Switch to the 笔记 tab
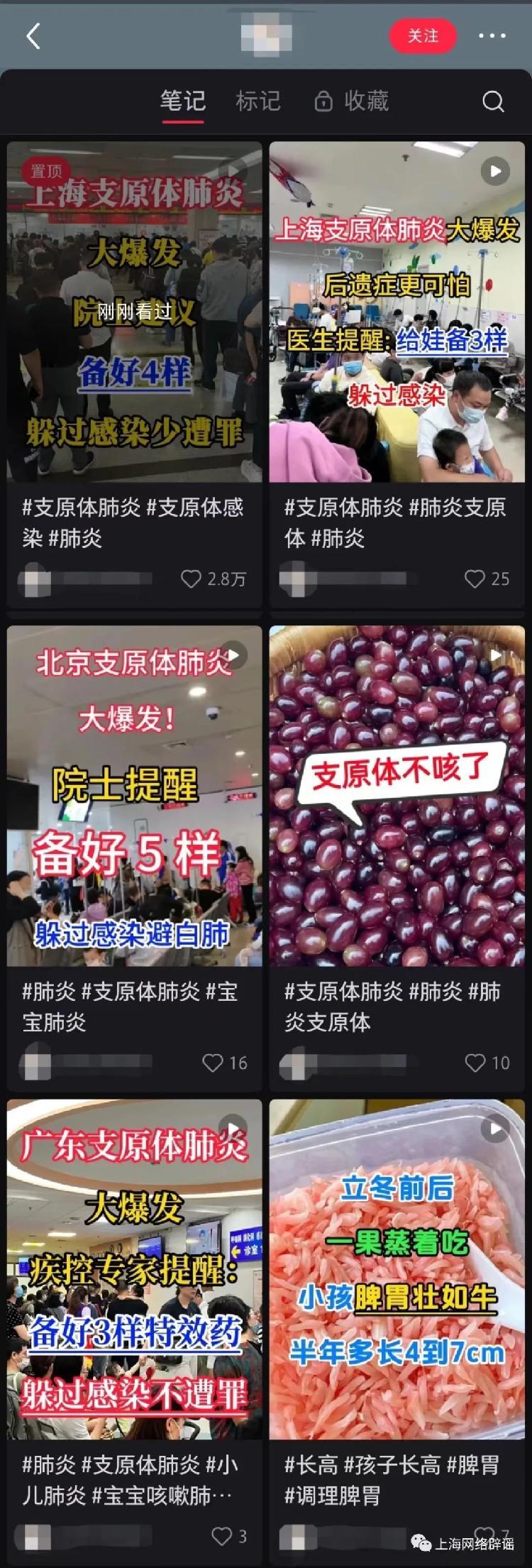Viewport: 532px width, 1568px height. pos(182,102)
